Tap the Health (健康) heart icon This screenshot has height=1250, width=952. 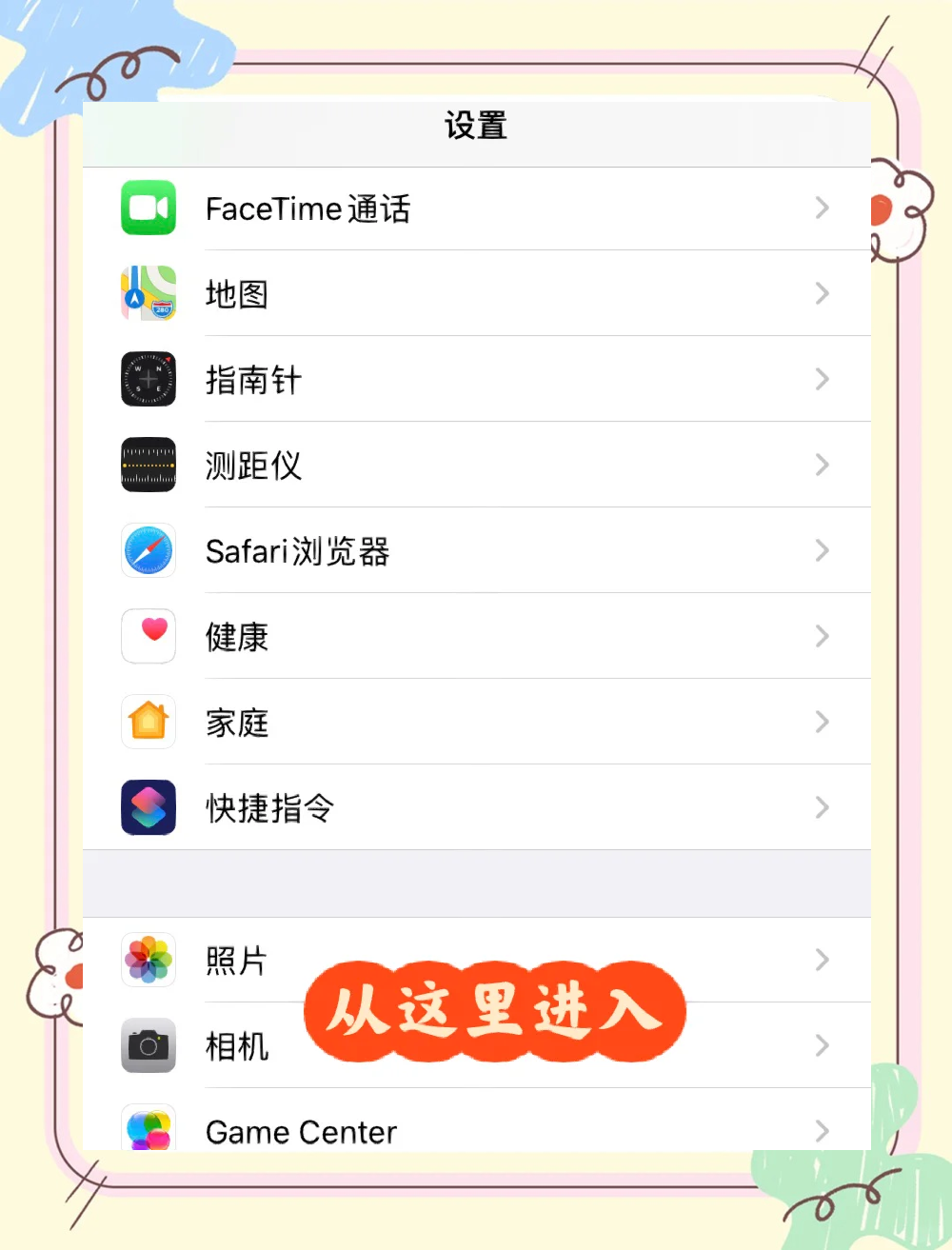pyautogui.click(x=148, y=636)
